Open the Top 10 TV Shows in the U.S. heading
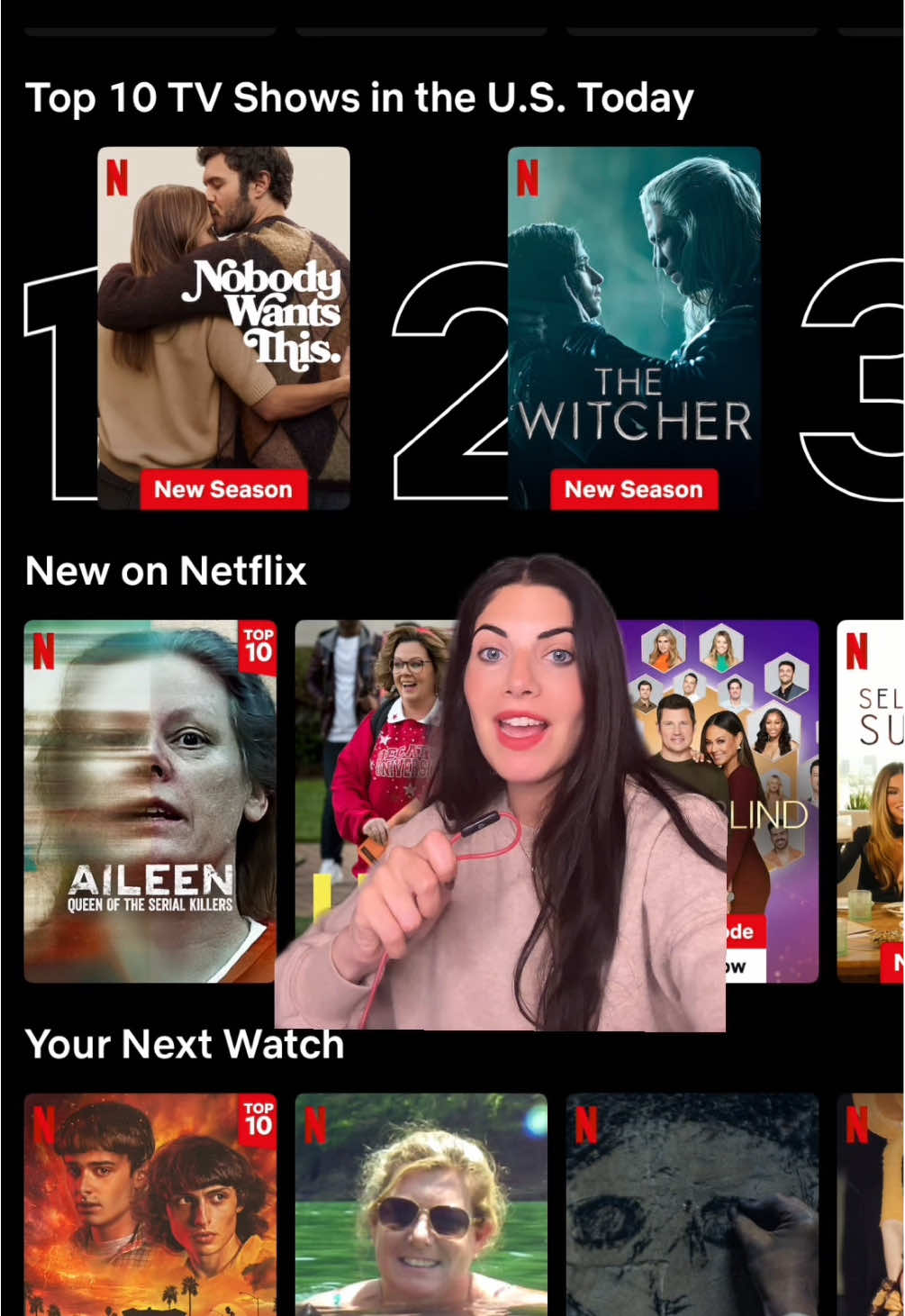905x1316 pixels. pyautogui.click(x=360, y=97)
